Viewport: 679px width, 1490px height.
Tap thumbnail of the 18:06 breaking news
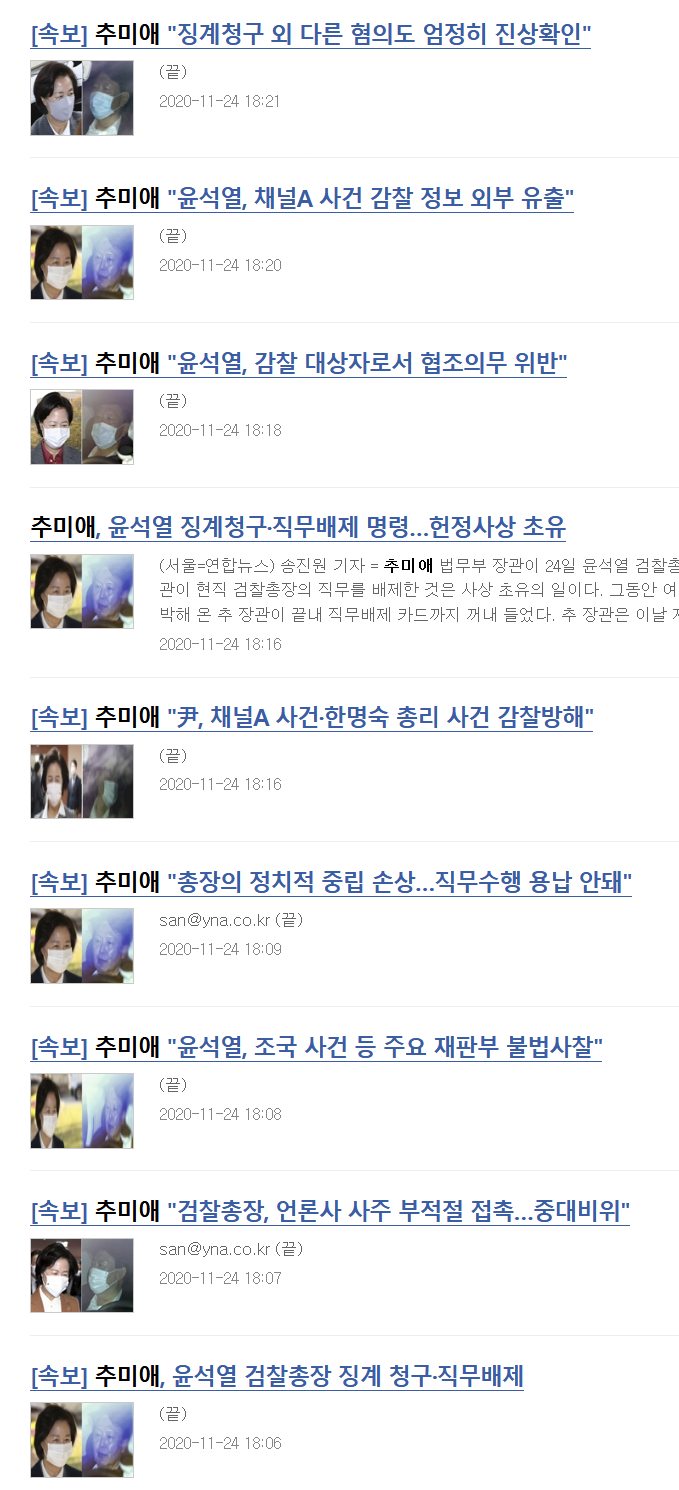point(82,1439)
